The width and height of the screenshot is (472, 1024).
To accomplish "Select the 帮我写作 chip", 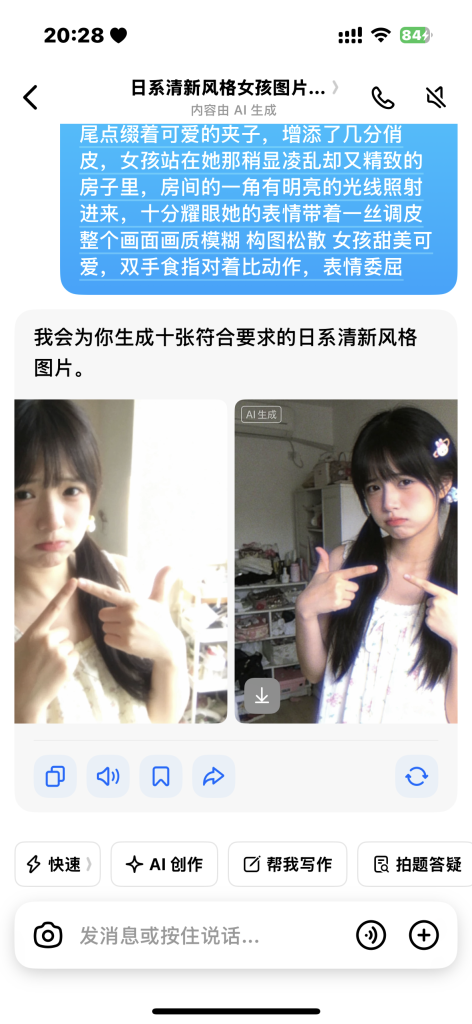I will pyautogui.click(x=287, y=864).
